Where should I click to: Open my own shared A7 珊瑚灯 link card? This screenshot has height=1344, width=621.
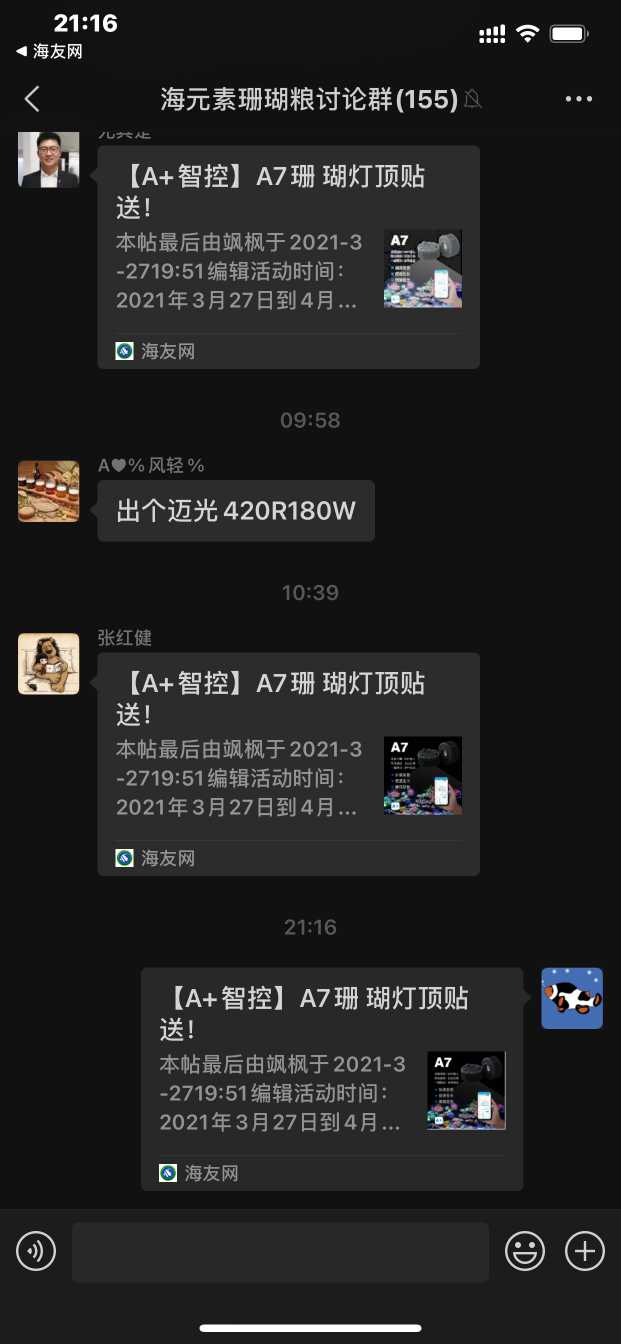[331, 1078]
